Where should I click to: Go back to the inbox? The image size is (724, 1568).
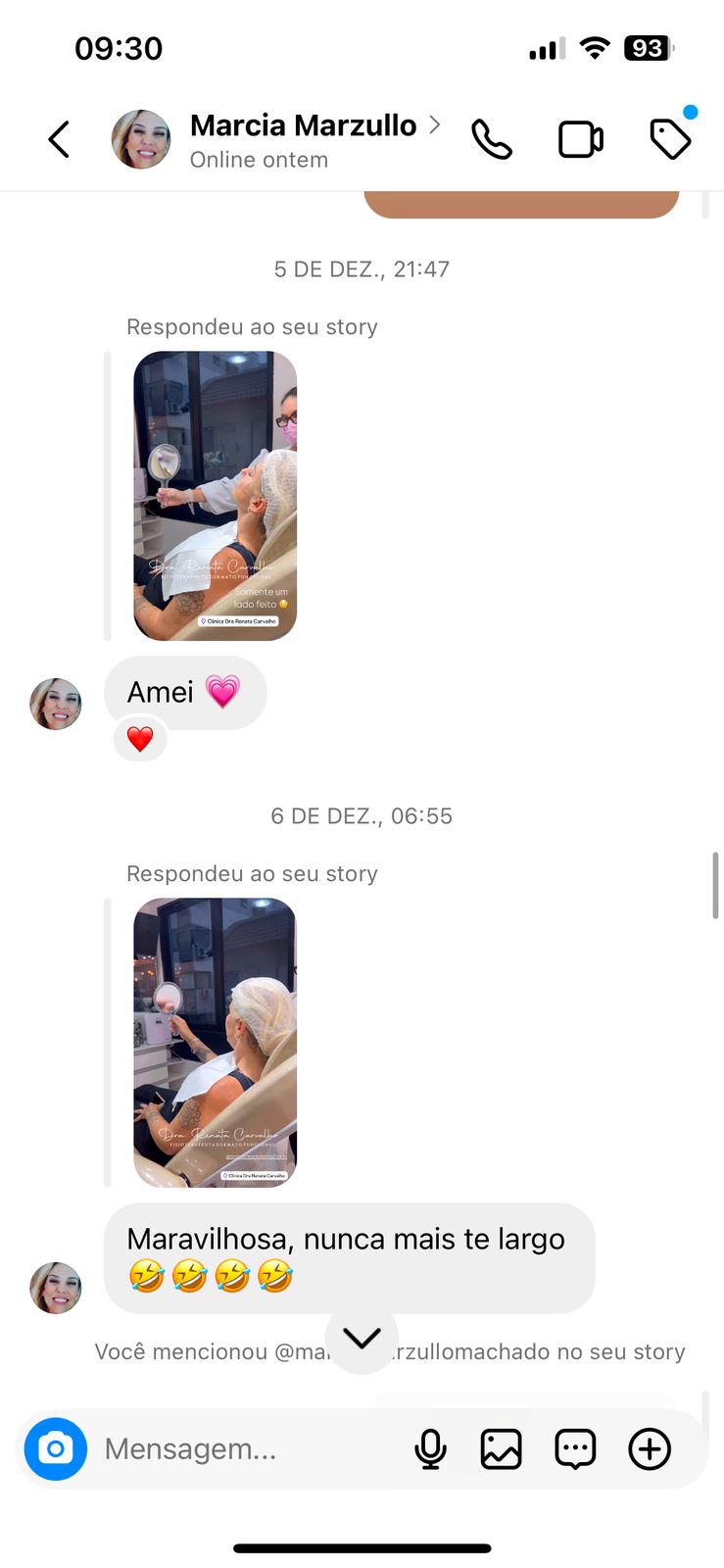click(x=60, y=139)
